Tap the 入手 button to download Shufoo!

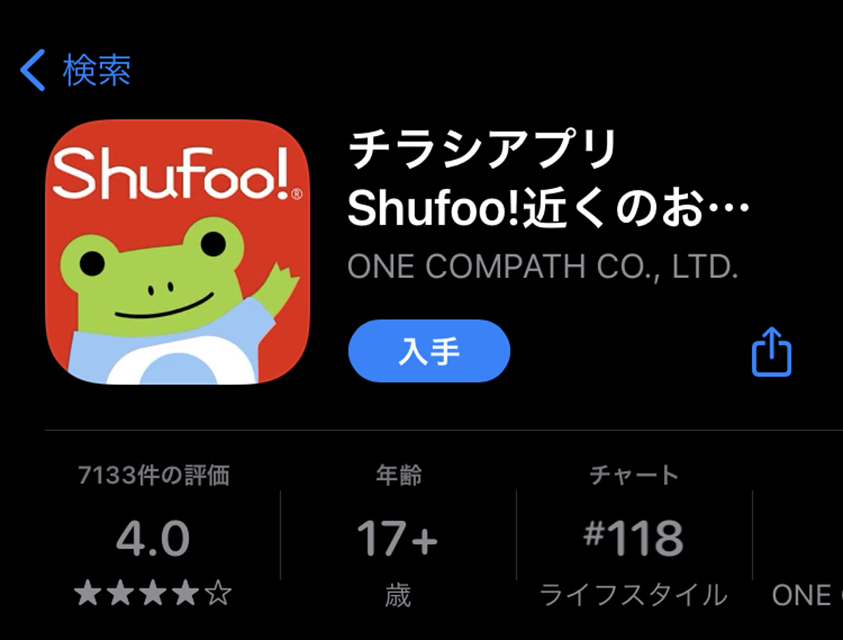pos(429,352)
